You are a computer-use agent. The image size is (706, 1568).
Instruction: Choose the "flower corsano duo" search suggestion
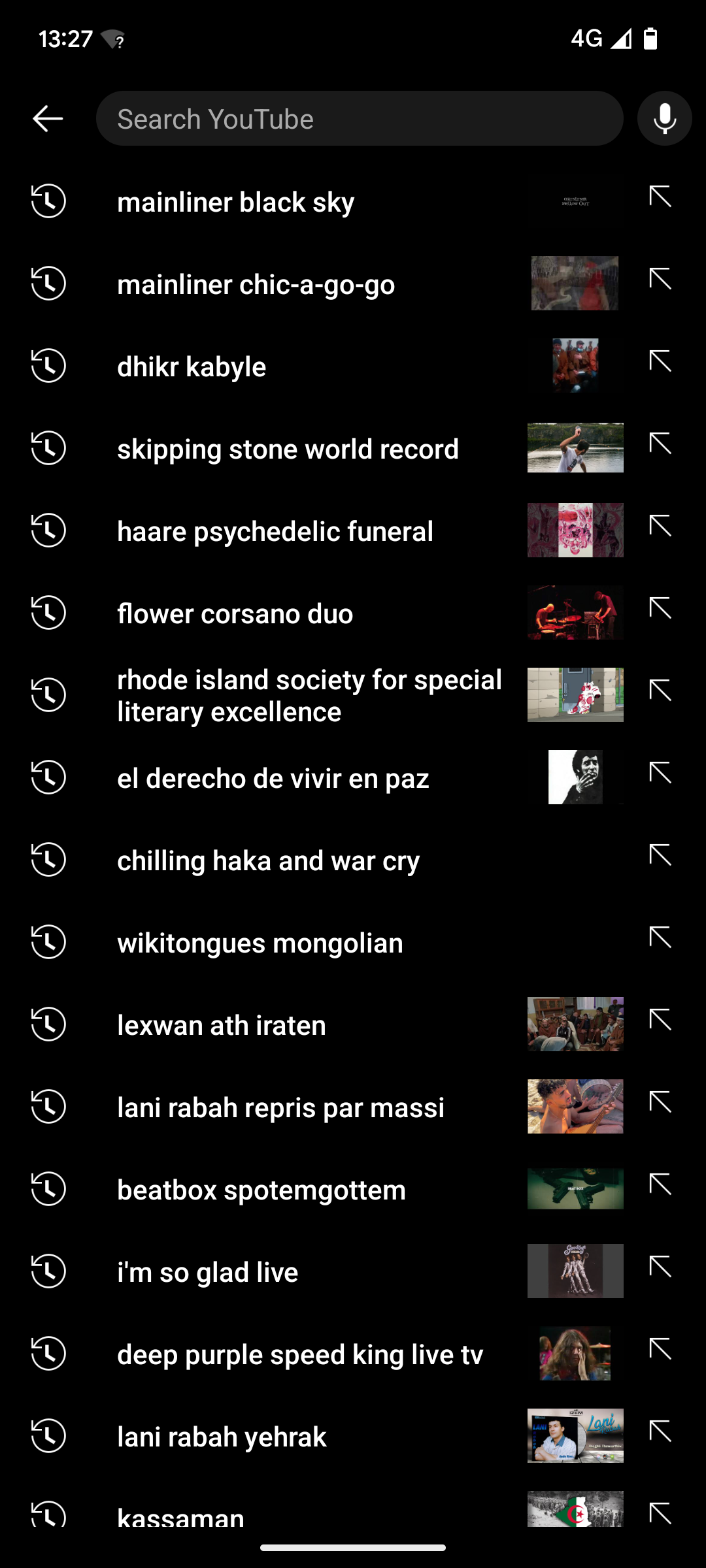tap(235, 613)
